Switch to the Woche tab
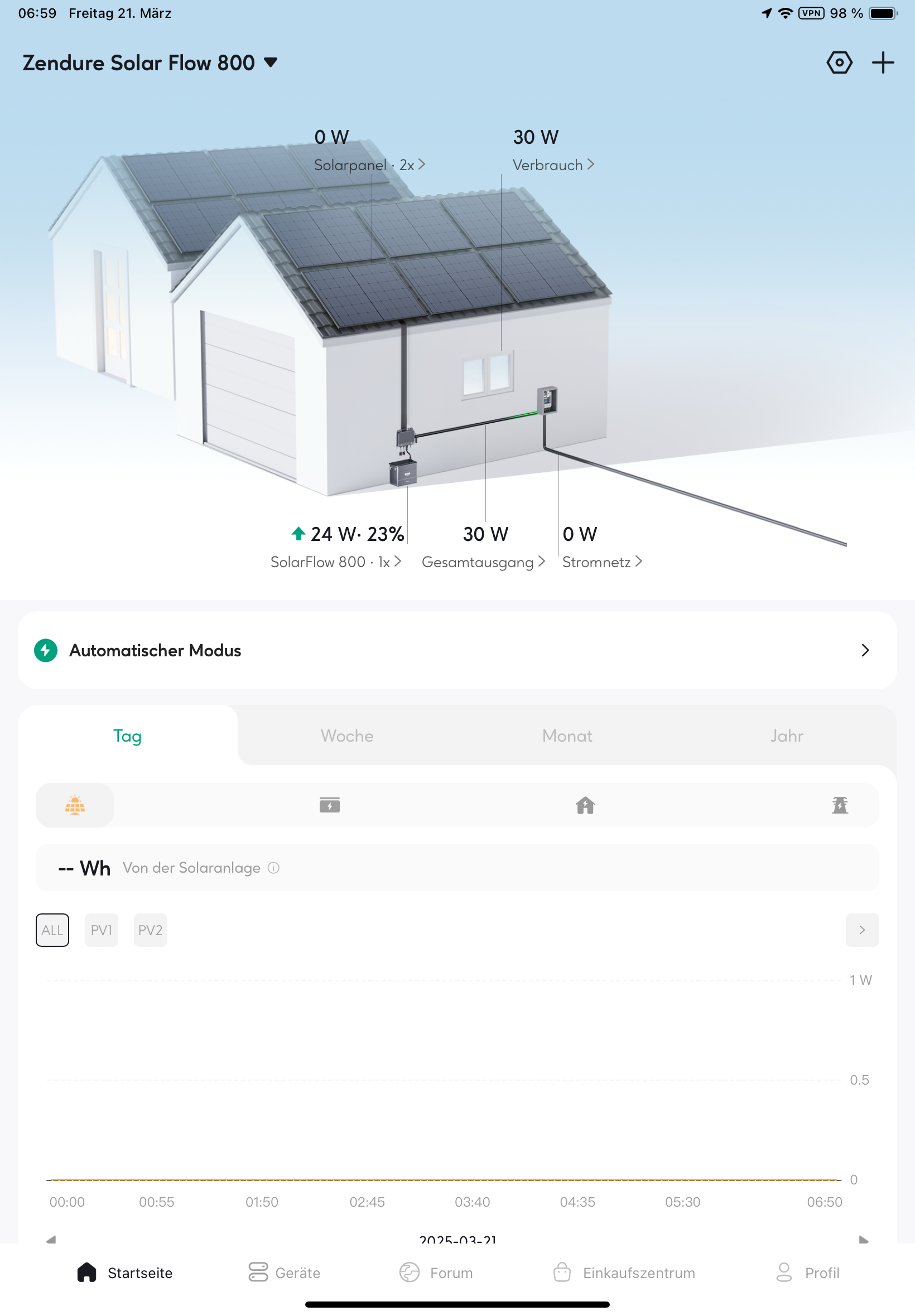915x1316 pixels. tap(347, 735)
